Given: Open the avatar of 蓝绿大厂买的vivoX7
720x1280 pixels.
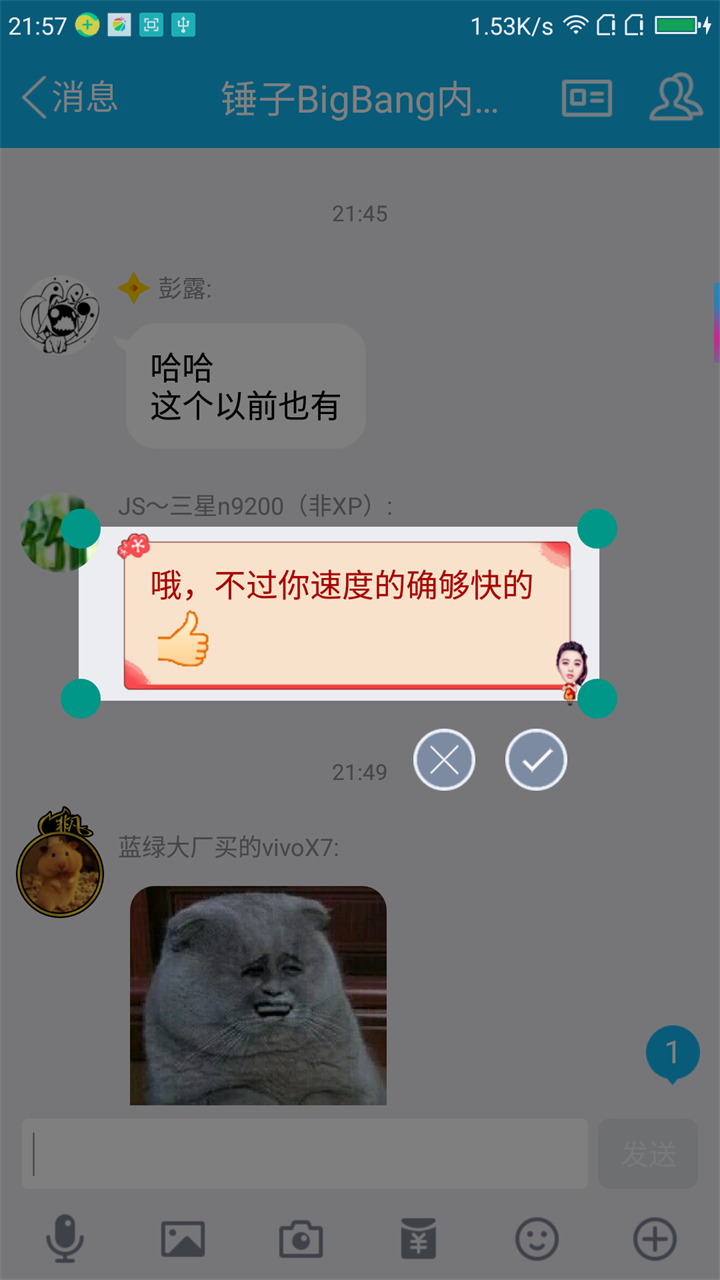Looking at the screenshot, I should pos(60,871).
